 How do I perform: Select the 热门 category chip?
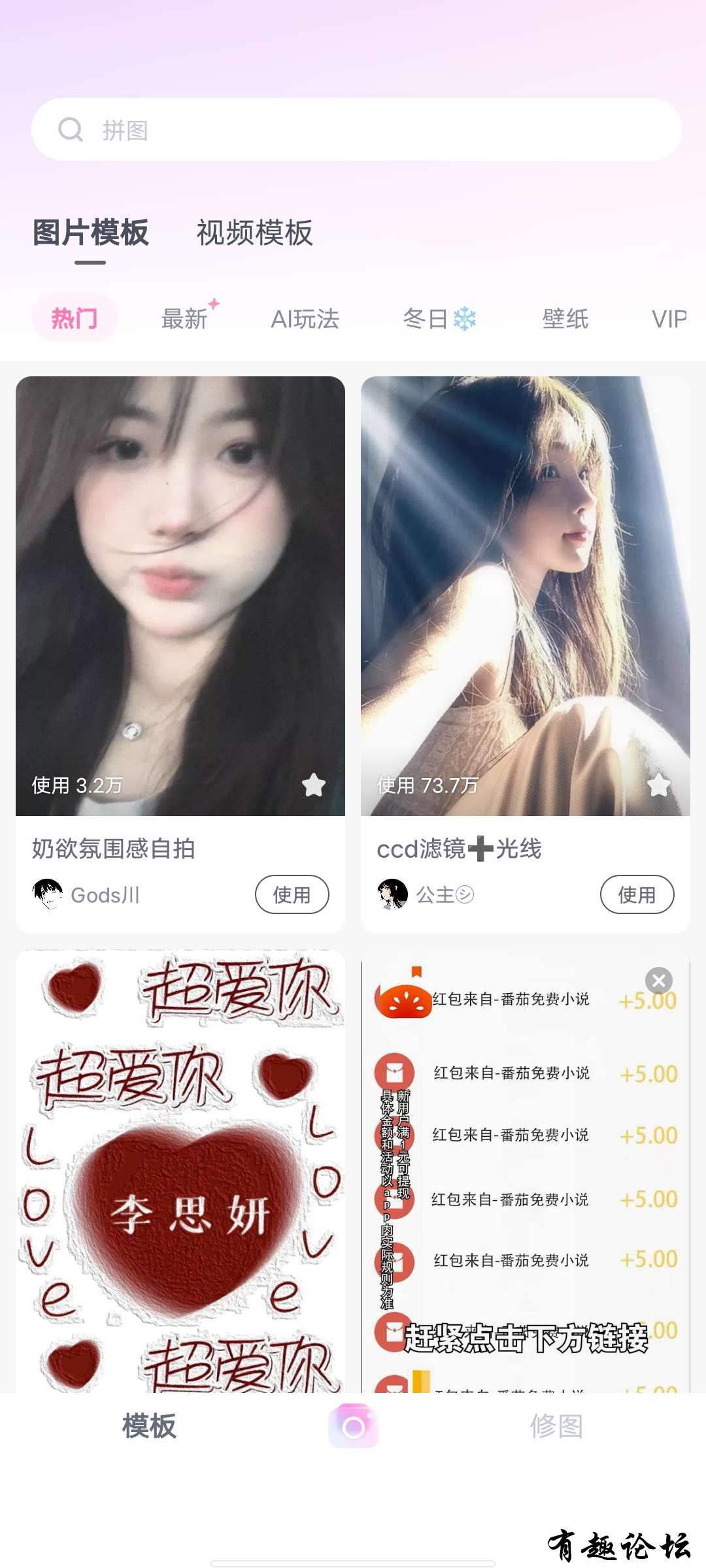(75, 318)
